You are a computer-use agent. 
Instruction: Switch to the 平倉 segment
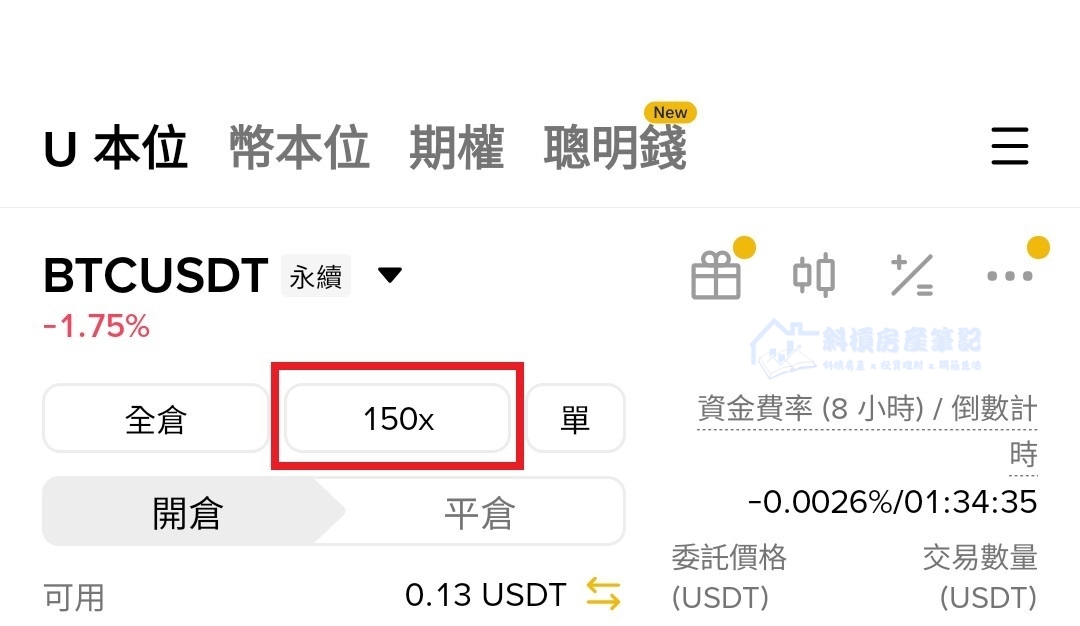coord(478,512)
